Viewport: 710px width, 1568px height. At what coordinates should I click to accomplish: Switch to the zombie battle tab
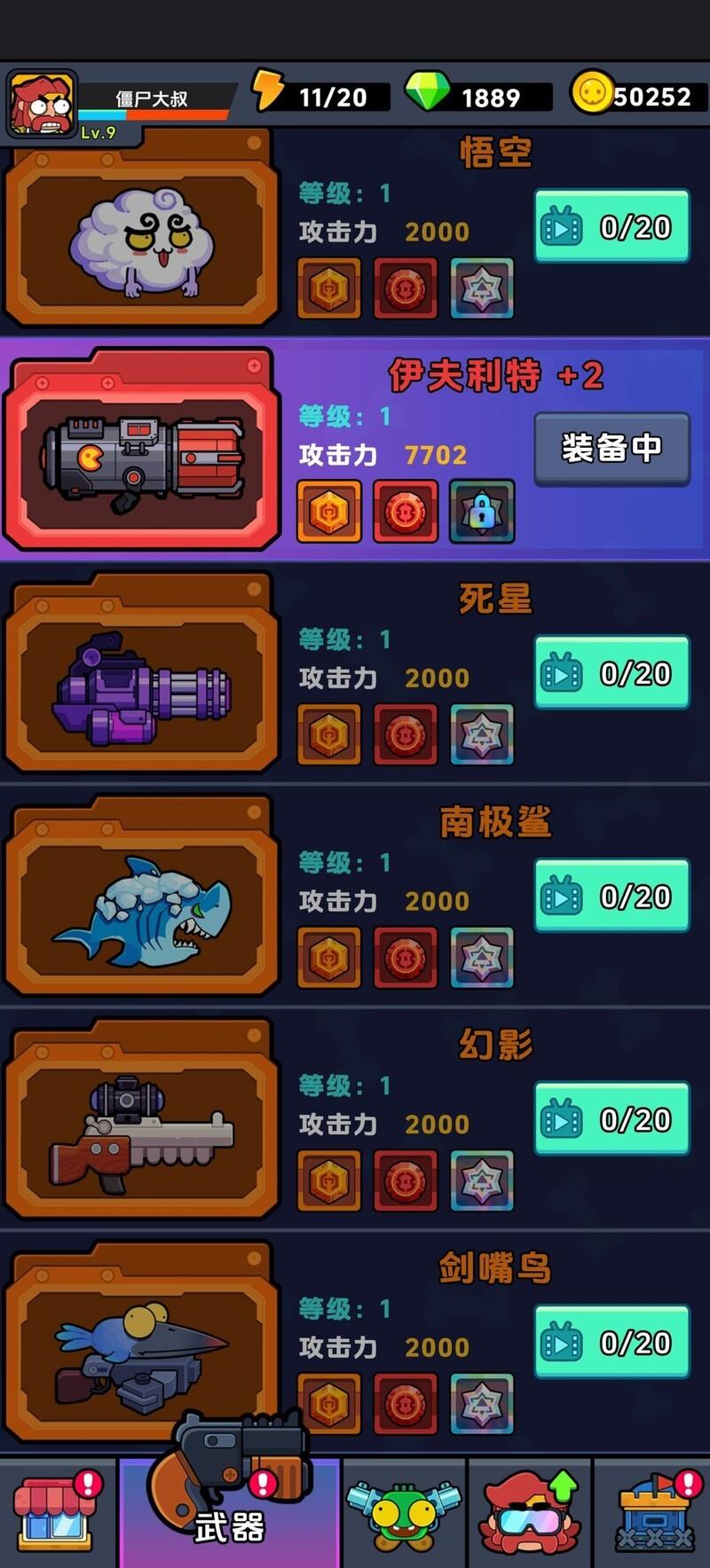pyautogui.click(x=404, y=1512)
